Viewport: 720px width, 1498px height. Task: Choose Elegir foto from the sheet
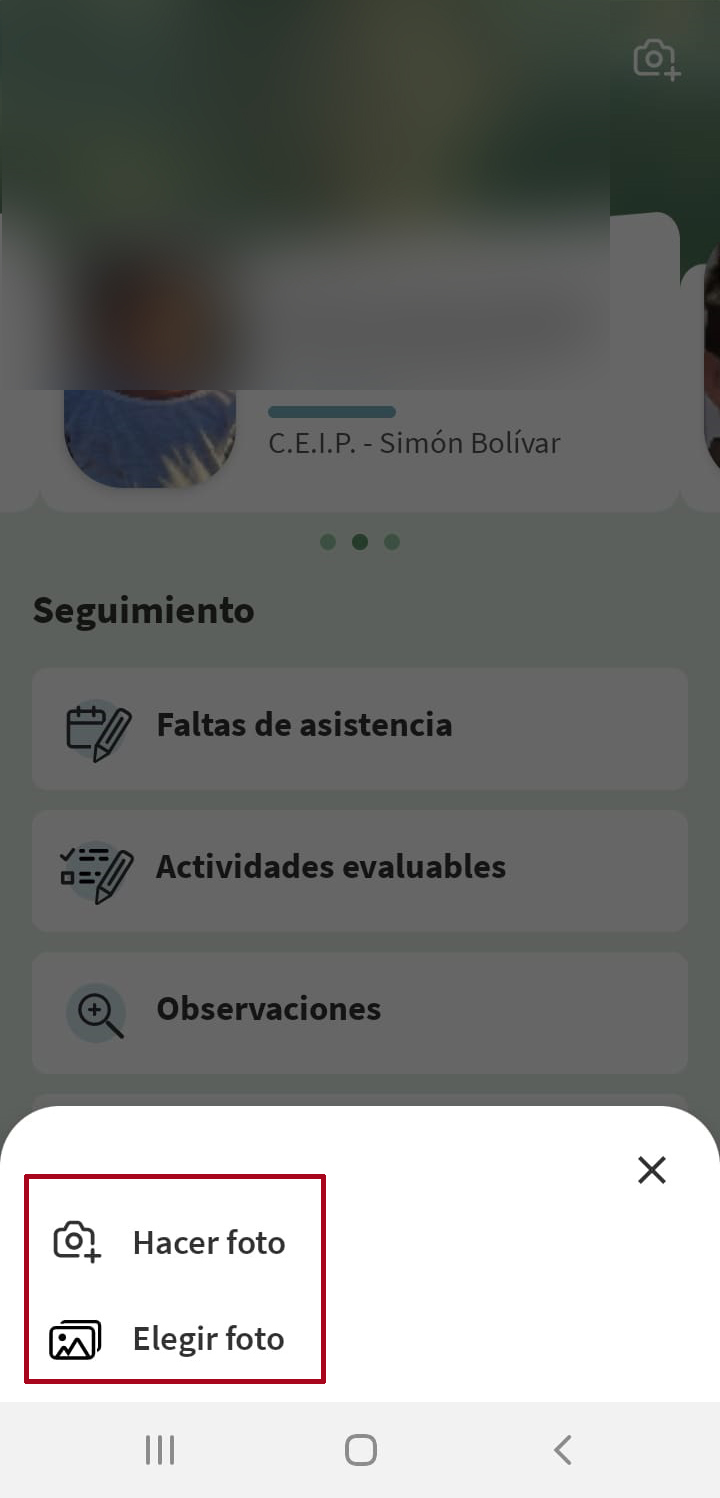(x=208, y=1339)
